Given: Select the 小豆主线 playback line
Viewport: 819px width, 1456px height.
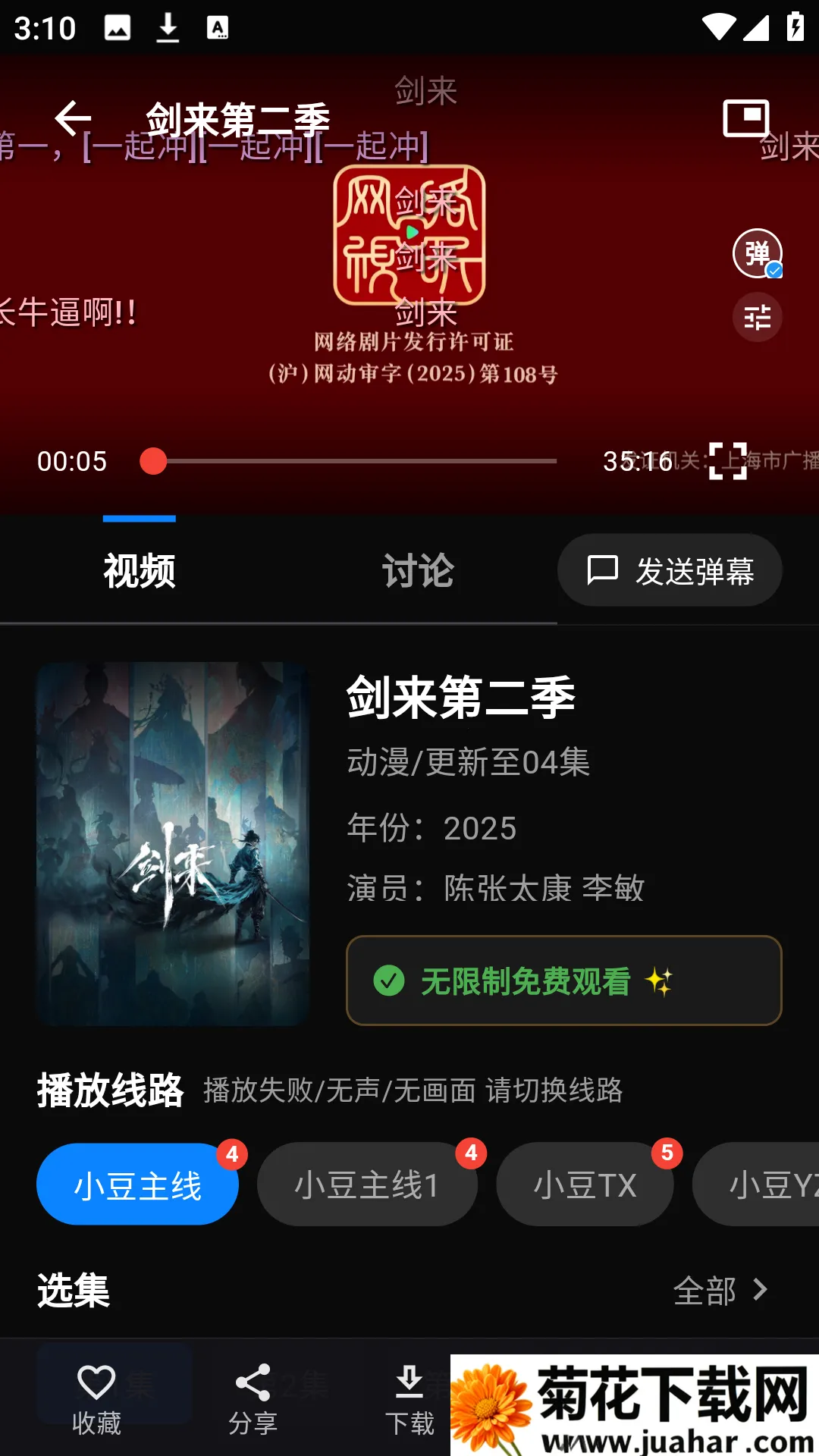Looking at the screenshot, I should click(137, 1185).
